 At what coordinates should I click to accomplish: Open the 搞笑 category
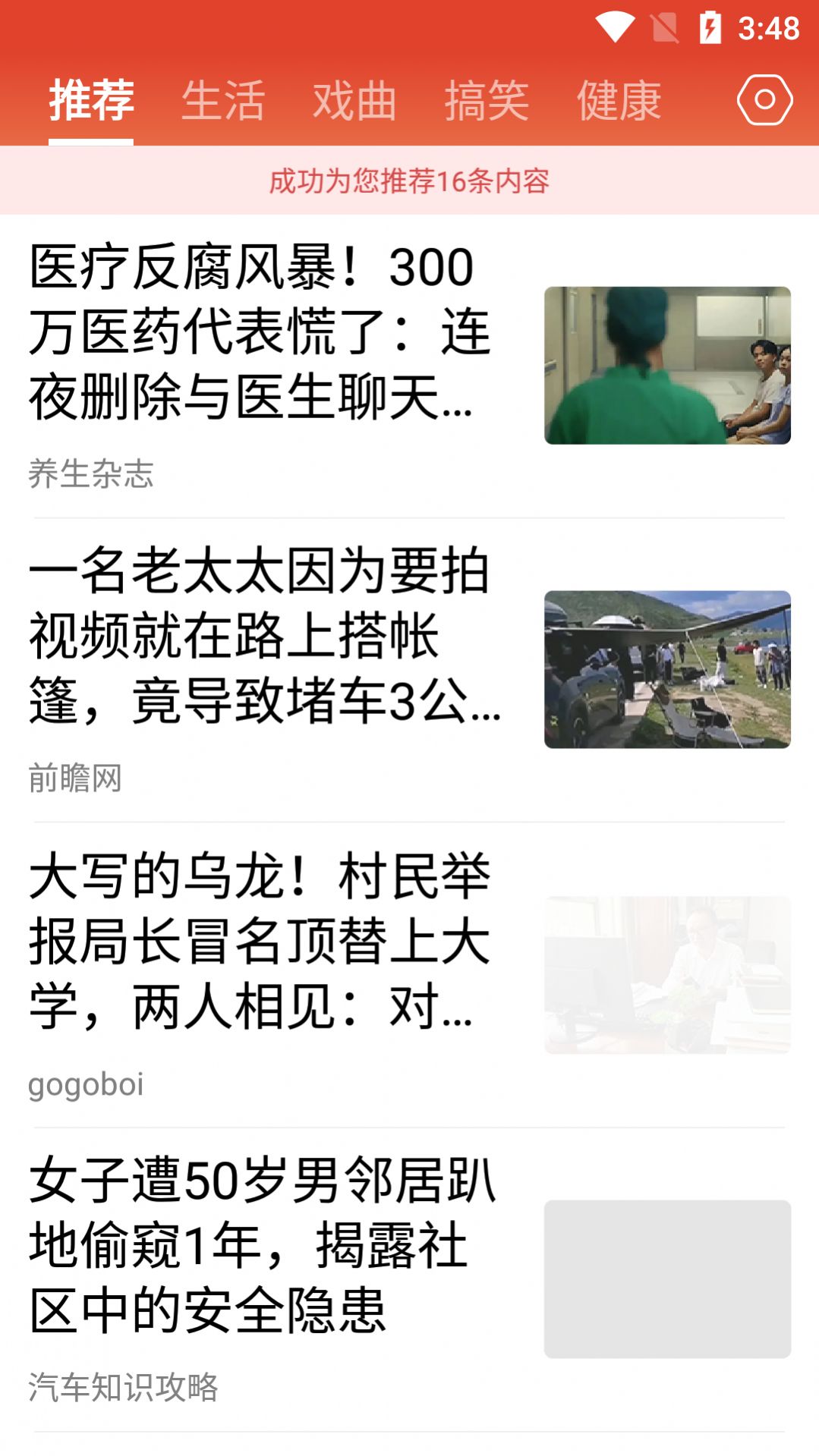click(x=485, y=101)
